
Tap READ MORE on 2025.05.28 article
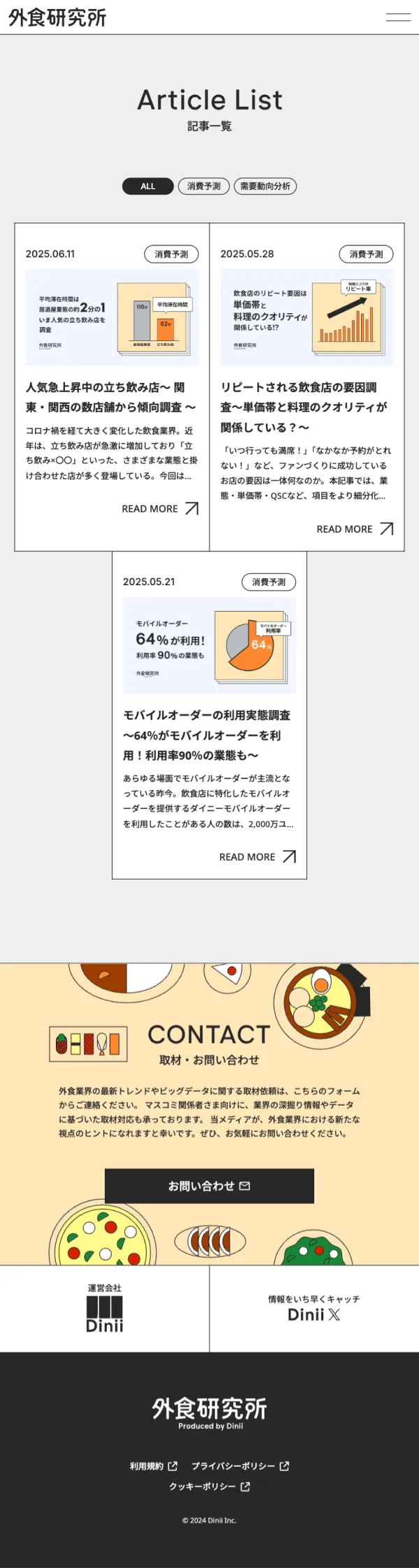point(355,529)
